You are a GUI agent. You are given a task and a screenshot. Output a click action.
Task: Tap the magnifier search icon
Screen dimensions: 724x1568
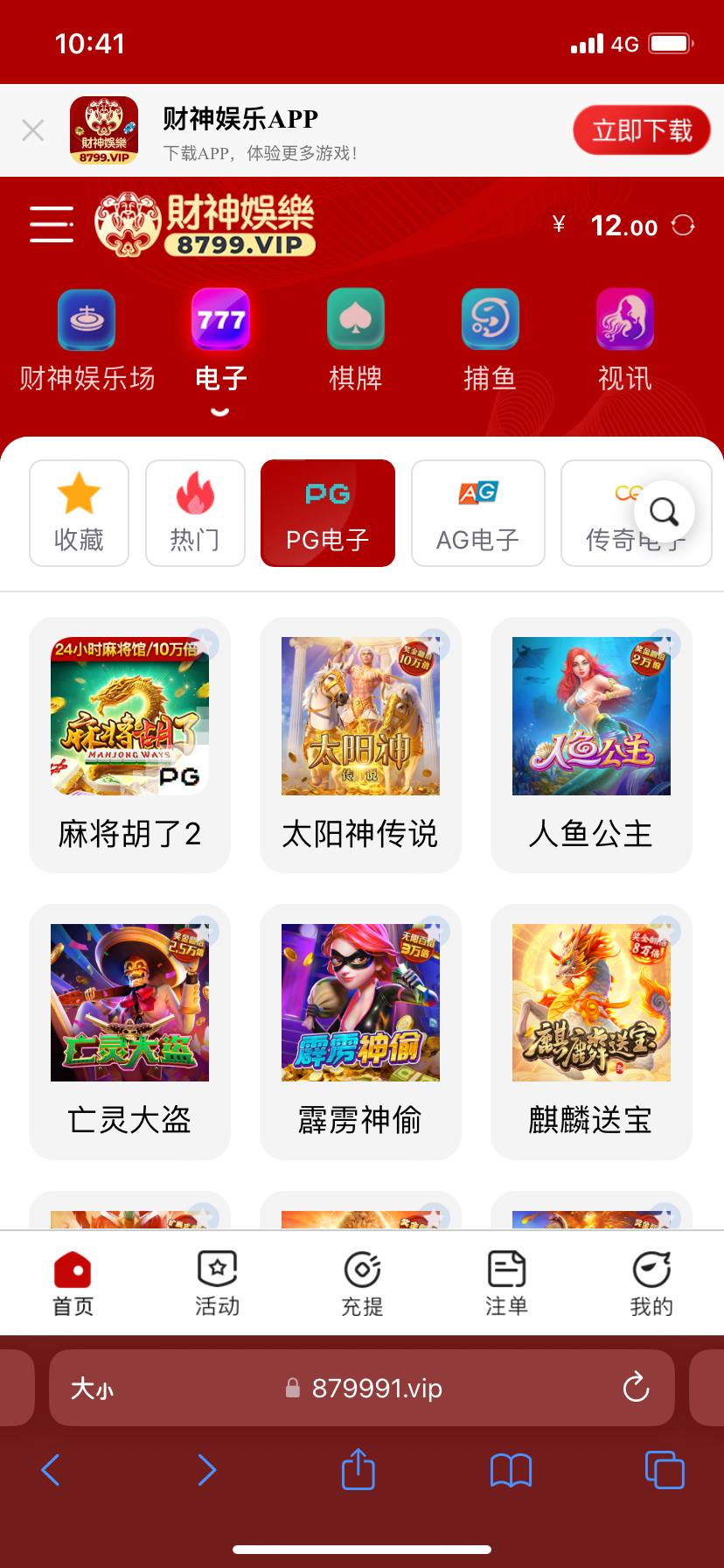[x=664, y=512]
